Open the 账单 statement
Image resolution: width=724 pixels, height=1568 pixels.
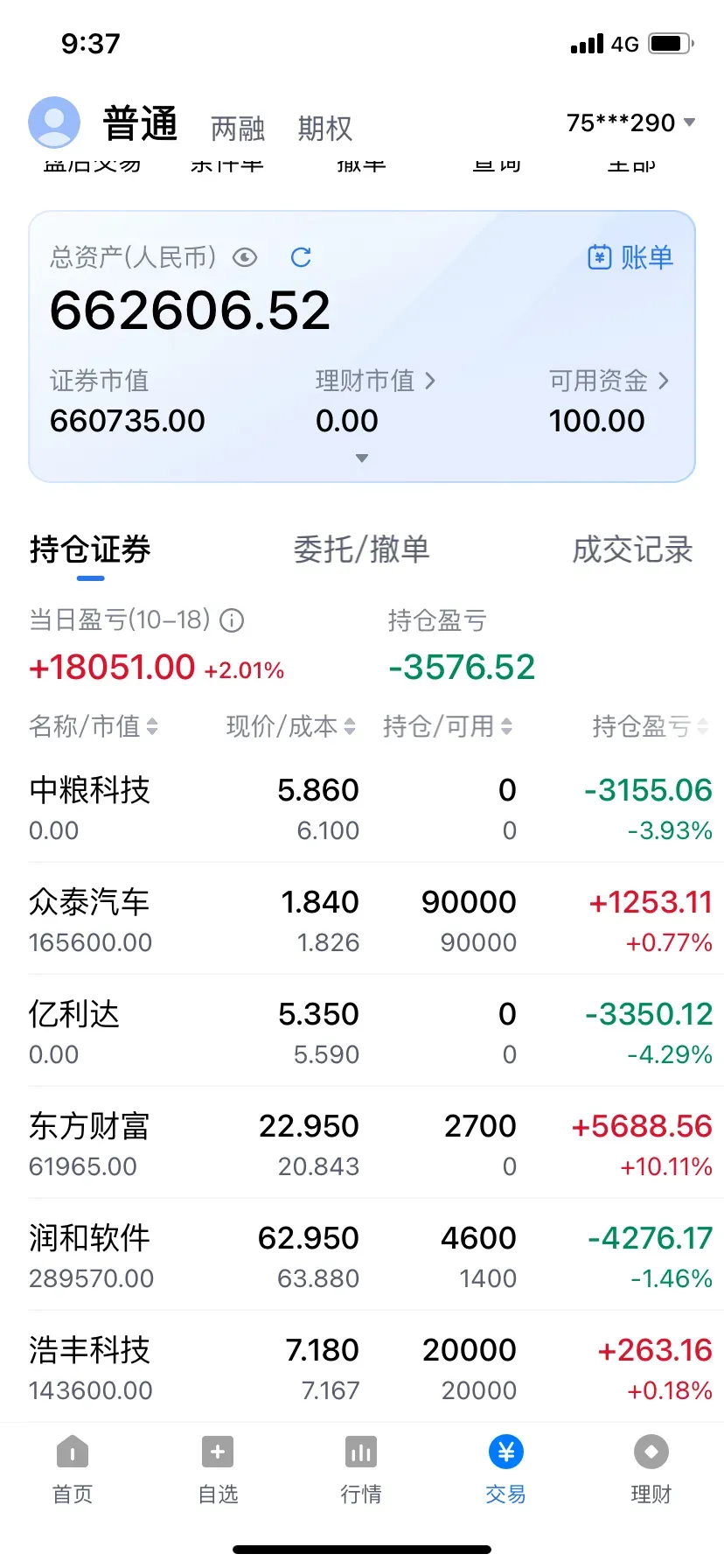[630, 257]
